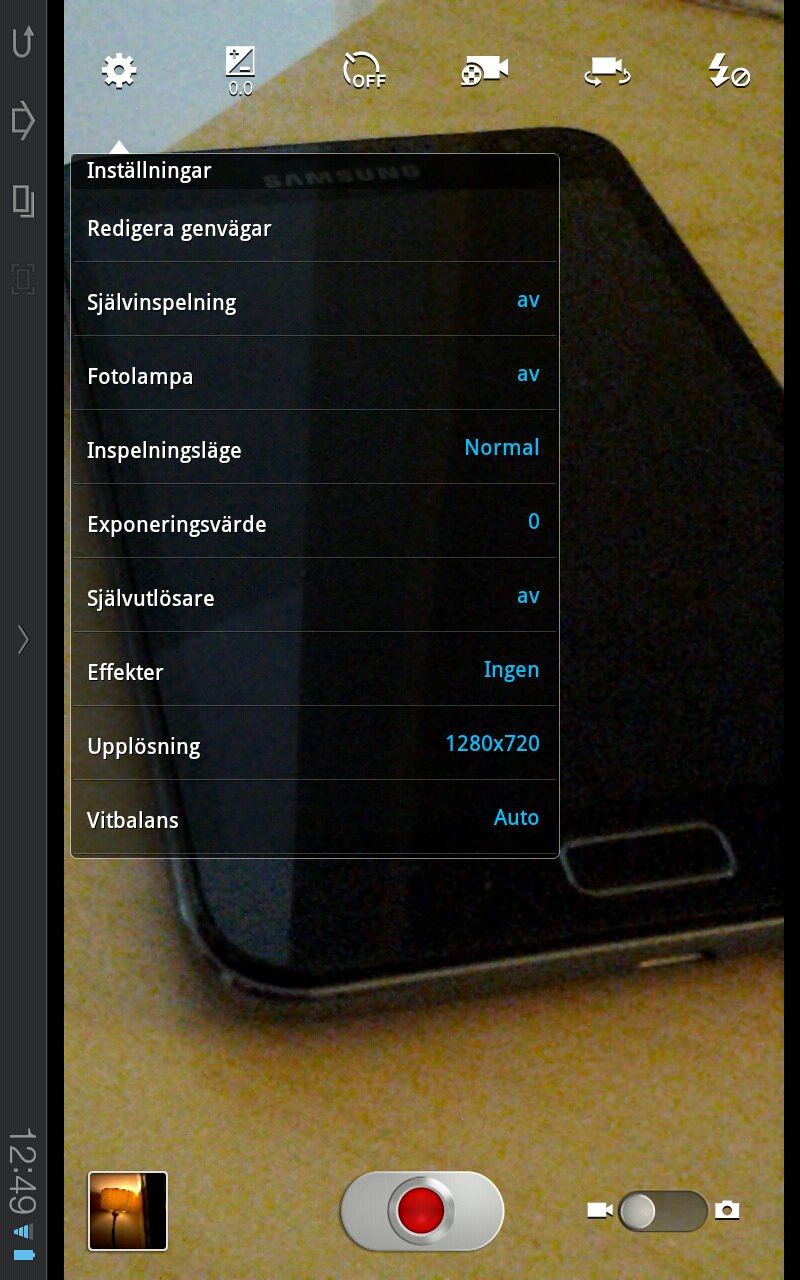Screen dimensions: 800x1280
Task: Adjust the Exponeringsvärde setting
Action: (x=315, y=521)
